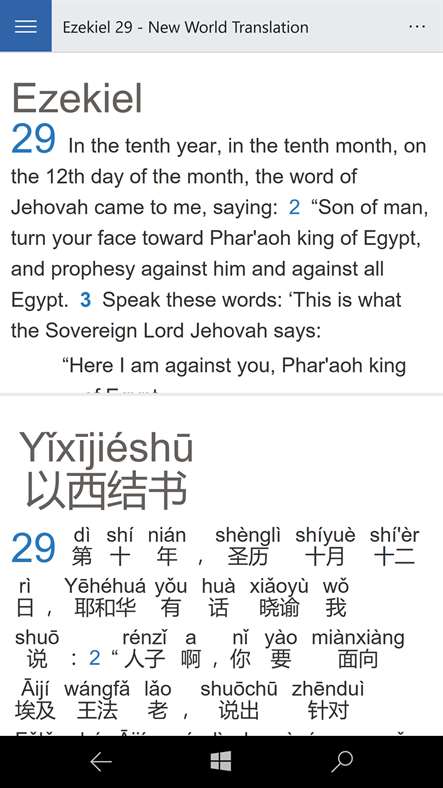The width and height of the screenshot is (443, 788).
Task: Open the three-dot overflow menu
Action: point(417,27)
